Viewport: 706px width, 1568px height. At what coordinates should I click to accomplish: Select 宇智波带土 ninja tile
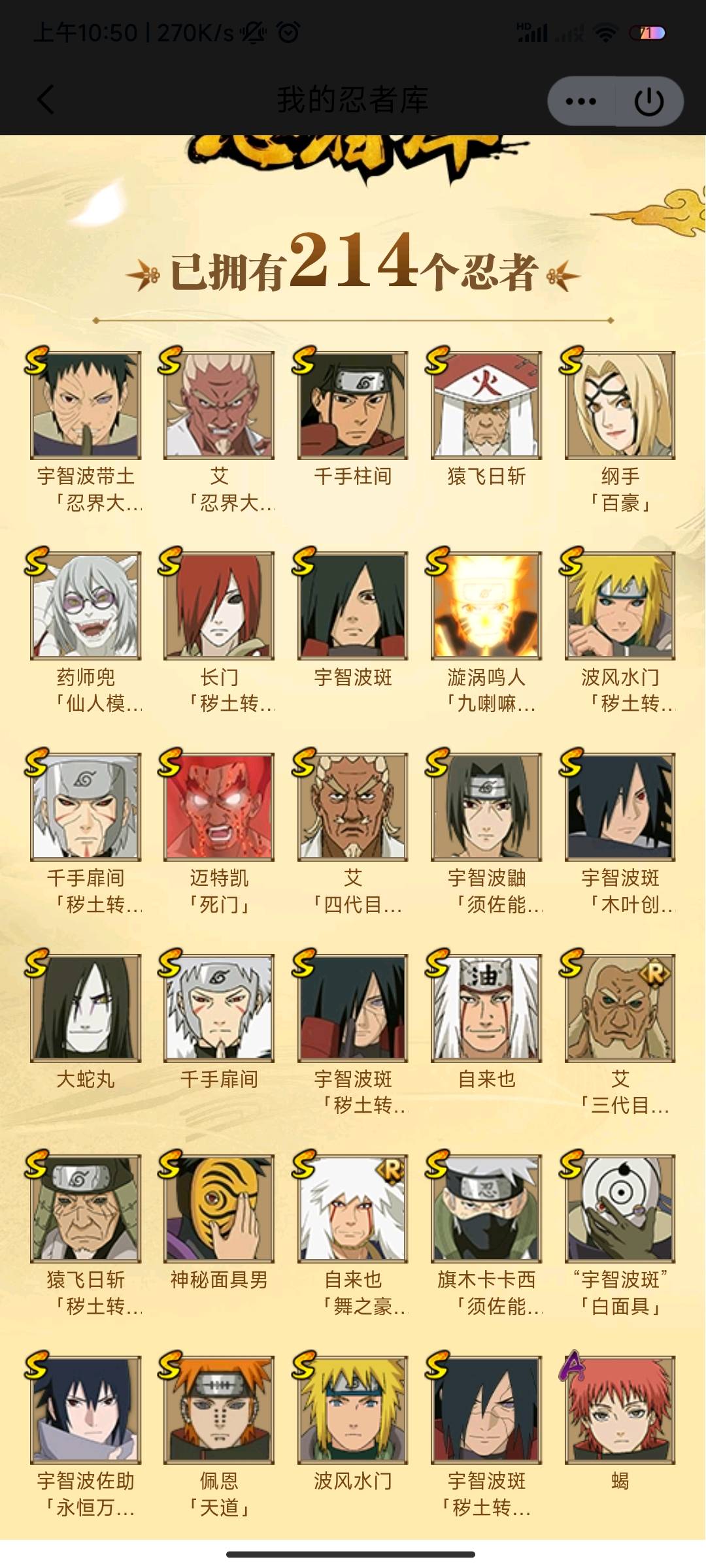click(86, 405)
